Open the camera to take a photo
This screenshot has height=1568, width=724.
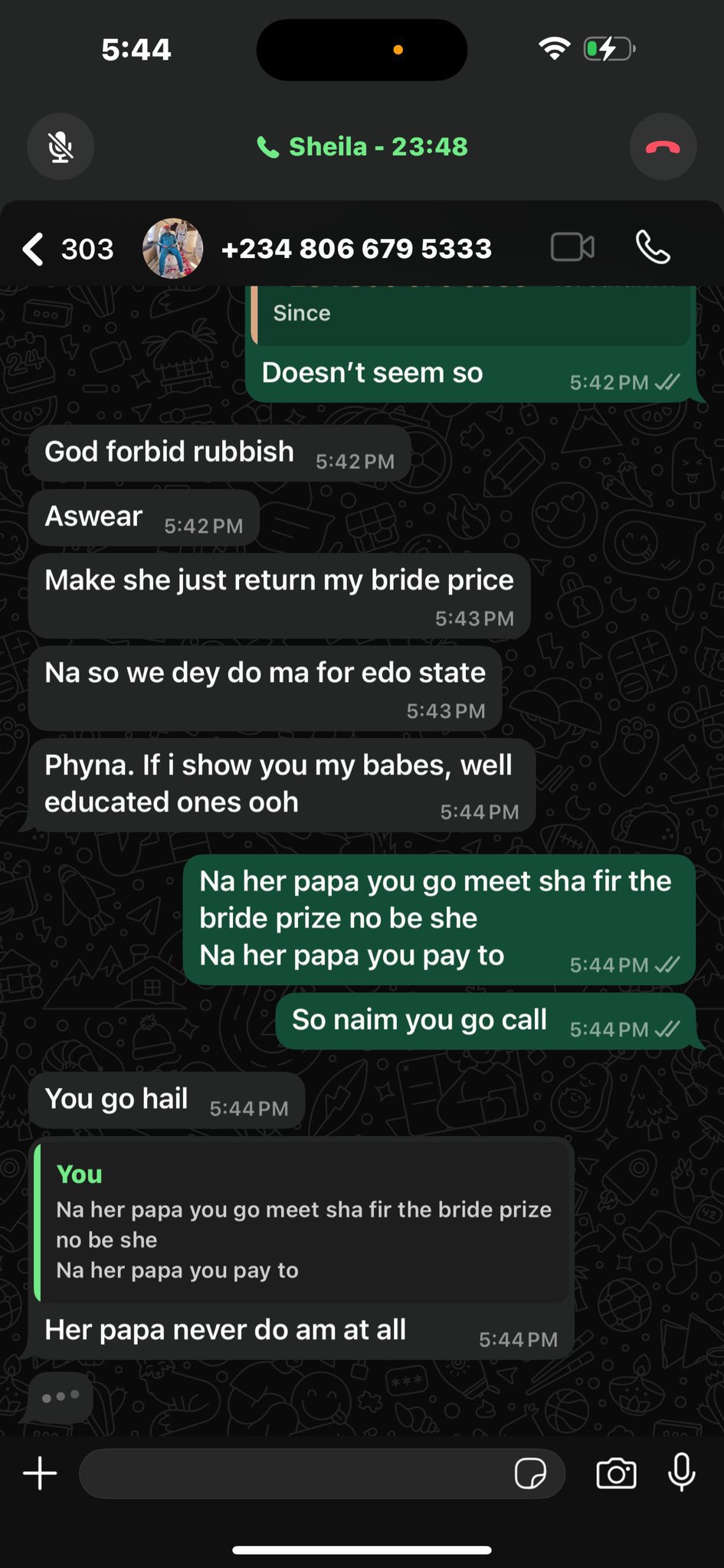(616, 1473)
